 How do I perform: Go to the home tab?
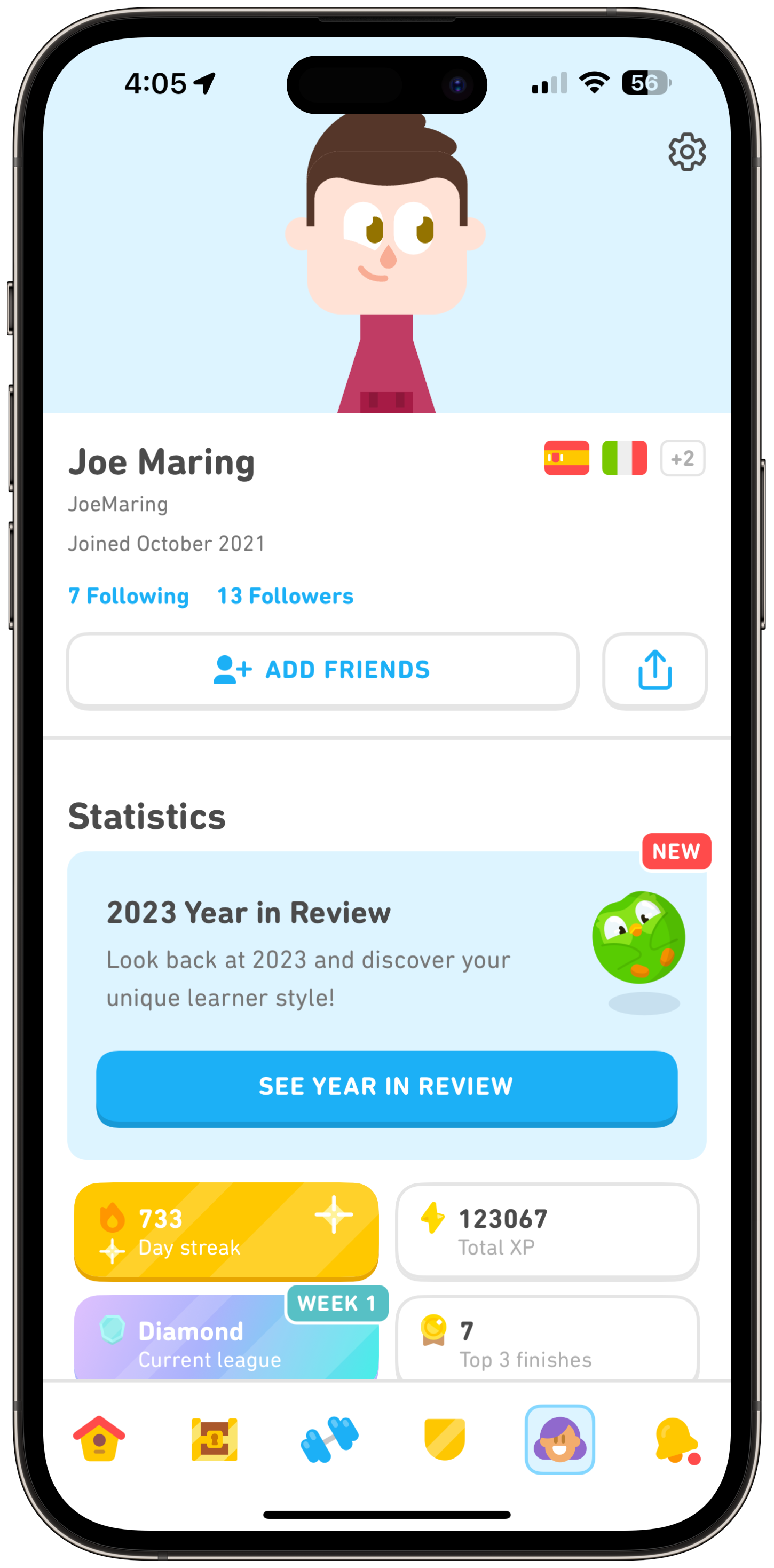pos(99,1439)
